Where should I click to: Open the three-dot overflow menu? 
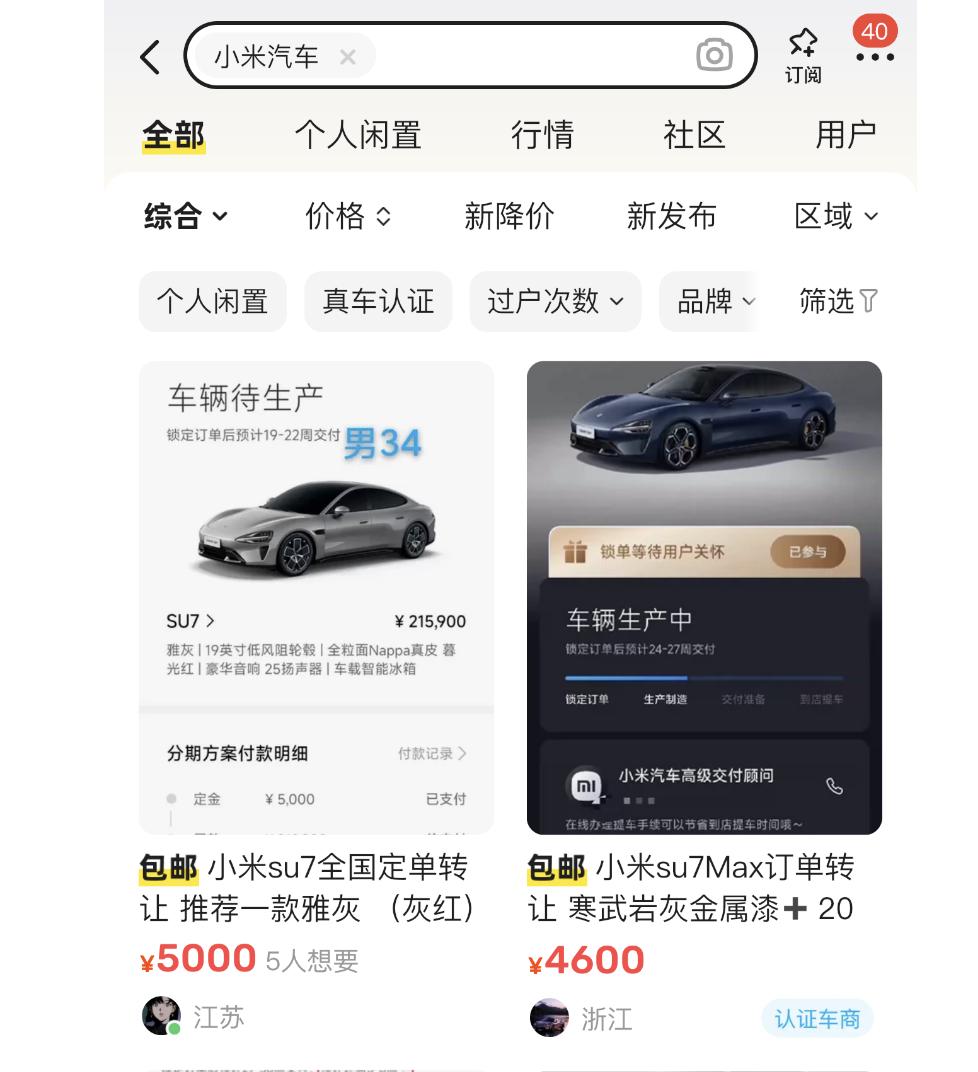coord(875,57)
